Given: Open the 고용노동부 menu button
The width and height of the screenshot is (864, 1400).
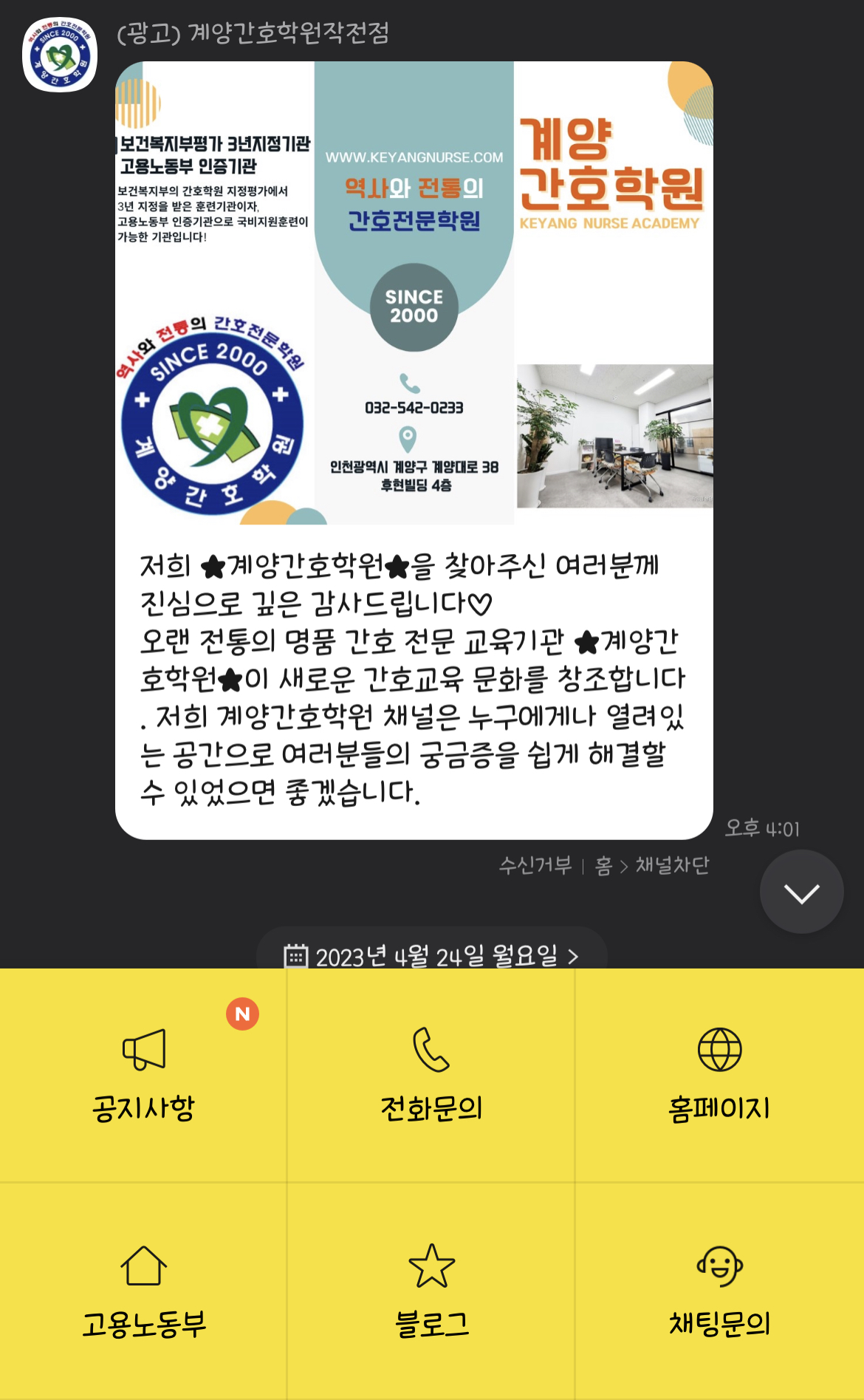Looking at the screenshot, I should coord(143,1291).
